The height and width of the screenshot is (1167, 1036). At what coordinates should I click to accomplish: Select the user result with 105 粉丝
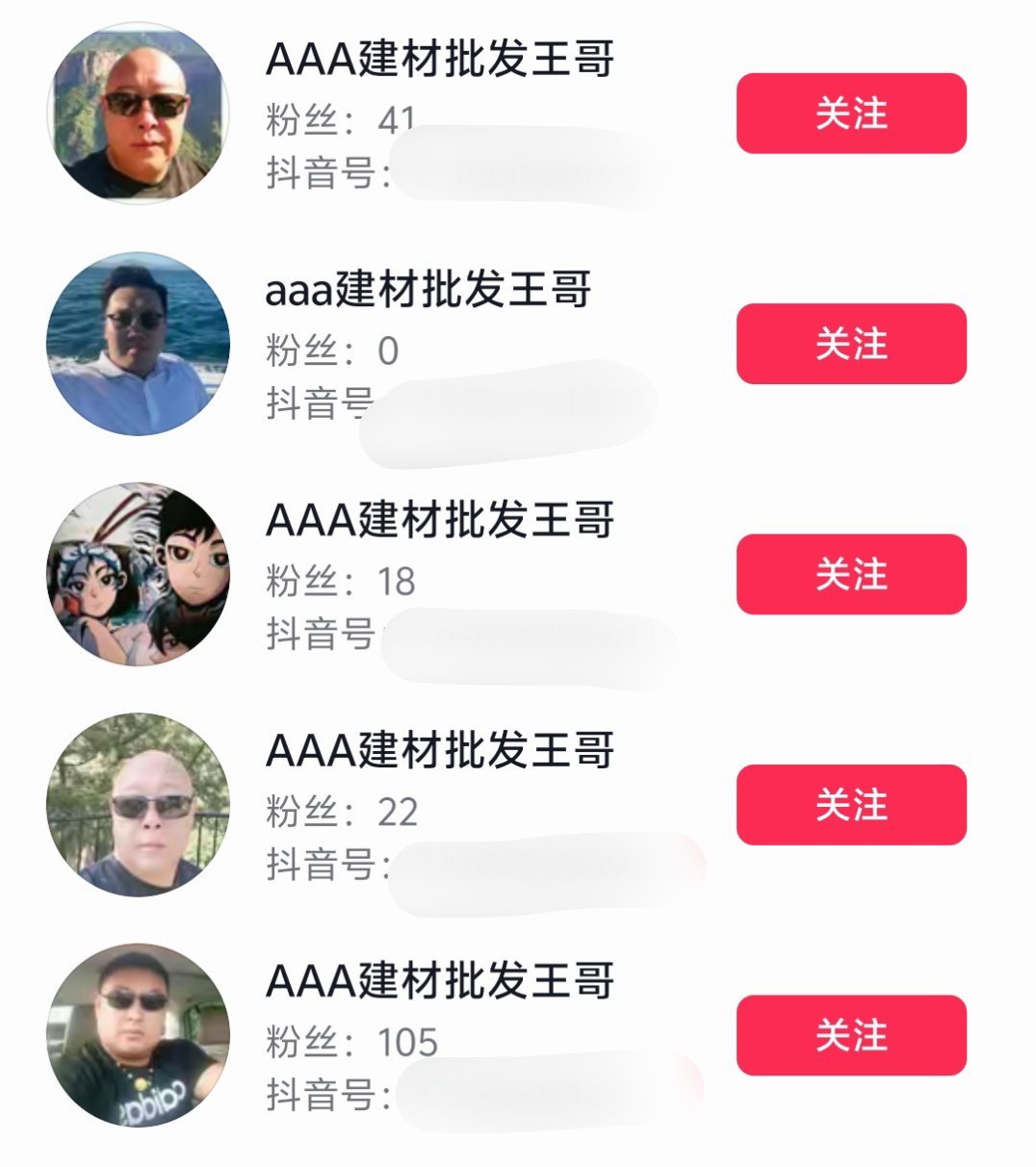(x=439, y=981)
